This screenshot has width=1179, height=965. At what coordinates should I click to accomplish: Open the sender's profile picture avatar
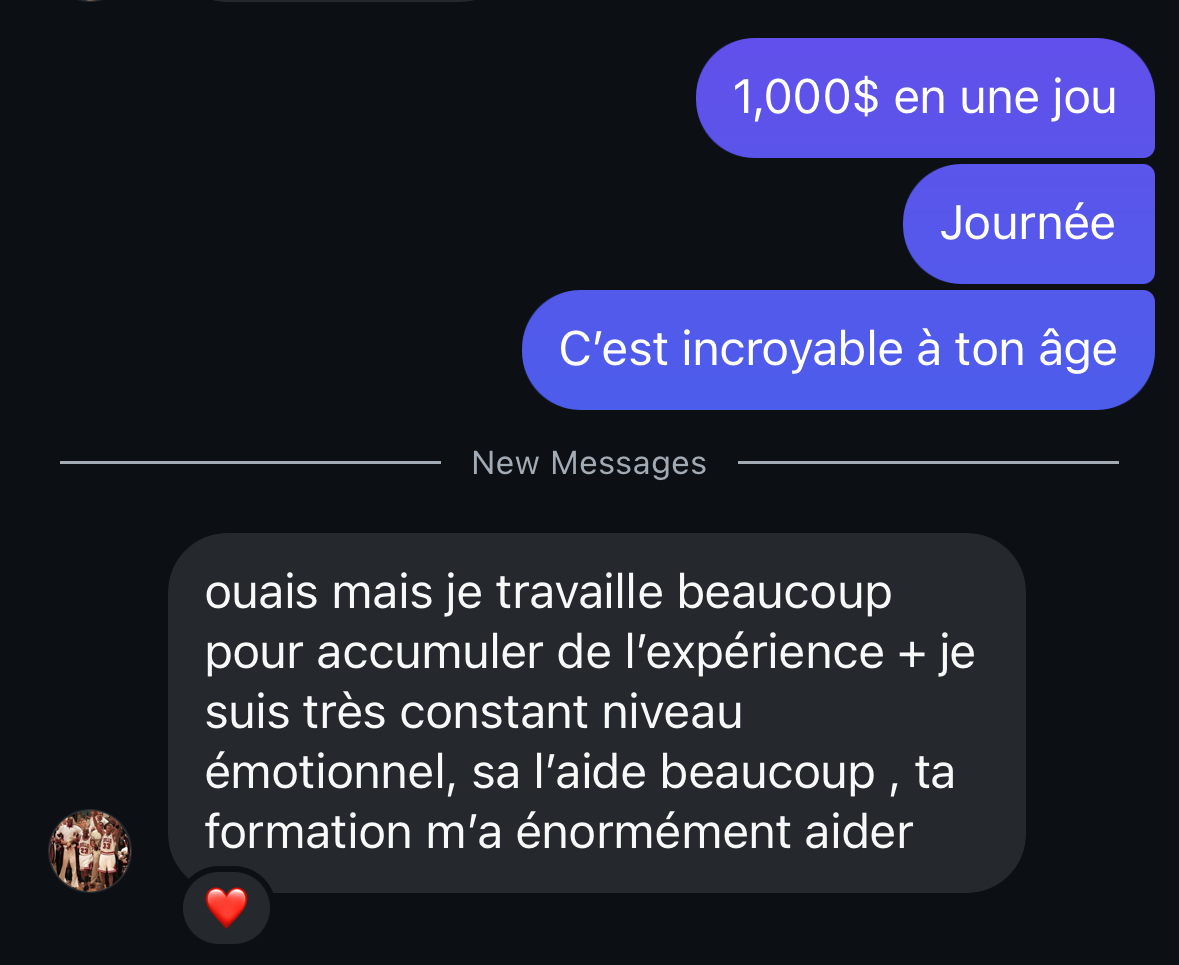90,851
